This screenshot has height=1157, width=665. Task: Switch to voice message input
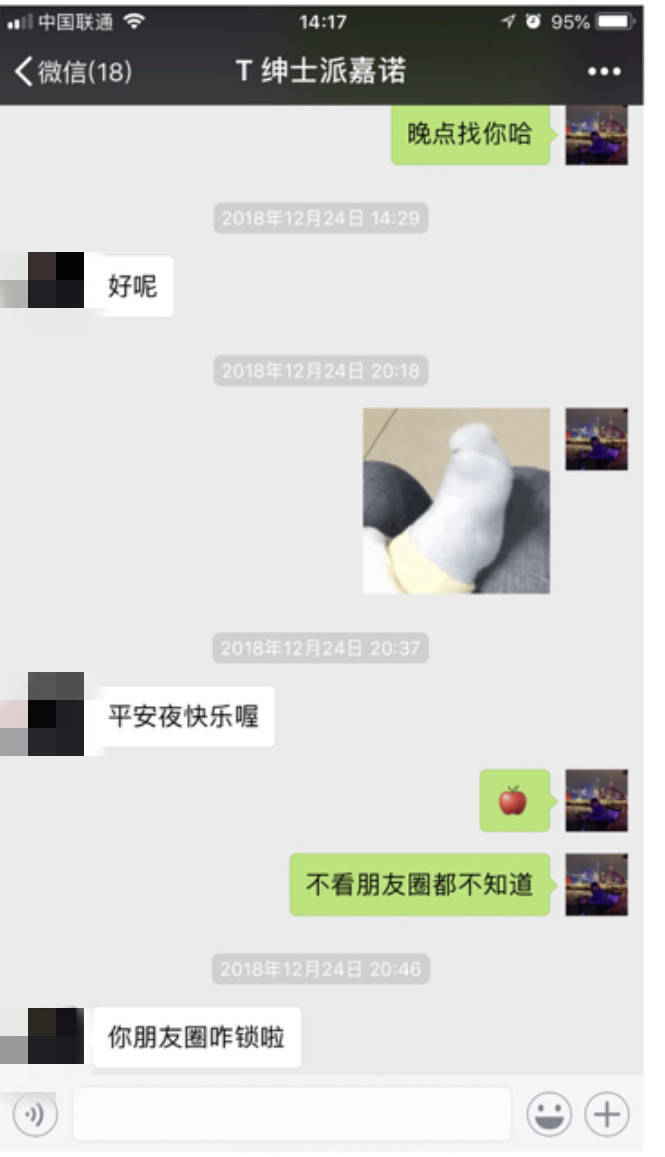[x=35, y=1114]
